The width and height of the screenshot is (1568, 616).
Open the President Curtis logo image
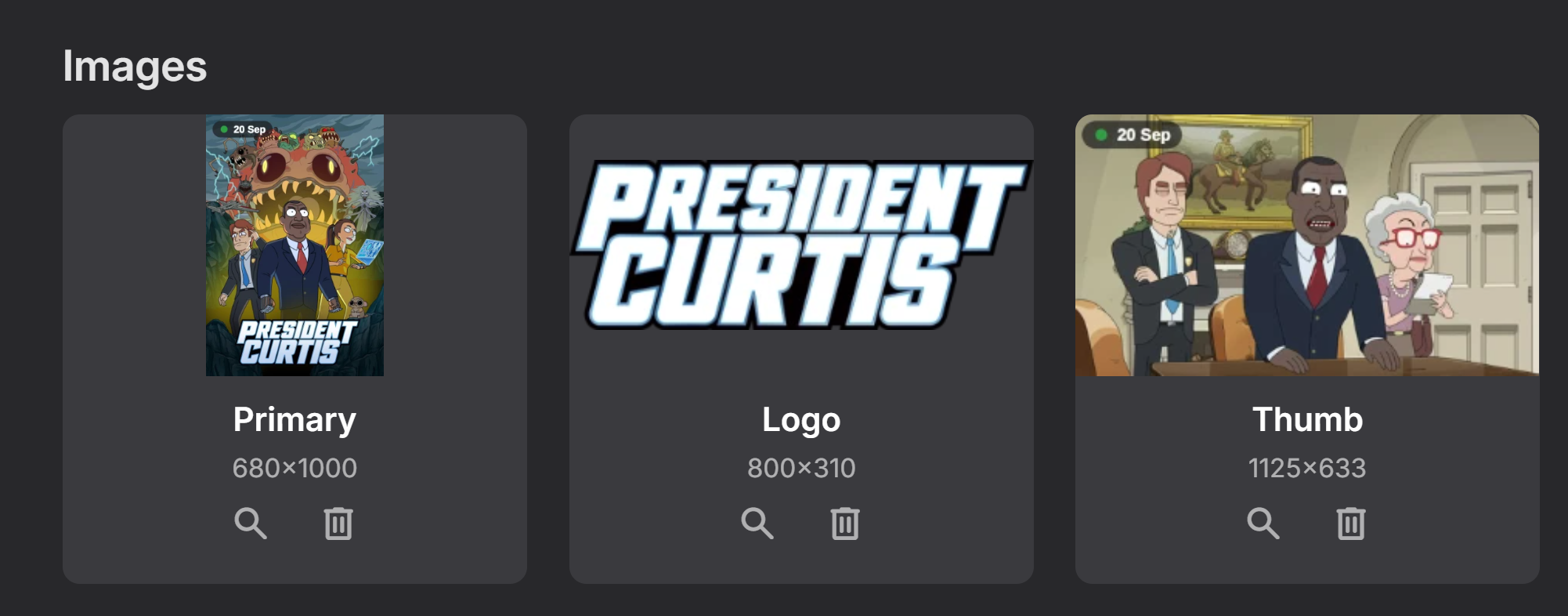(x=801, y=245)
